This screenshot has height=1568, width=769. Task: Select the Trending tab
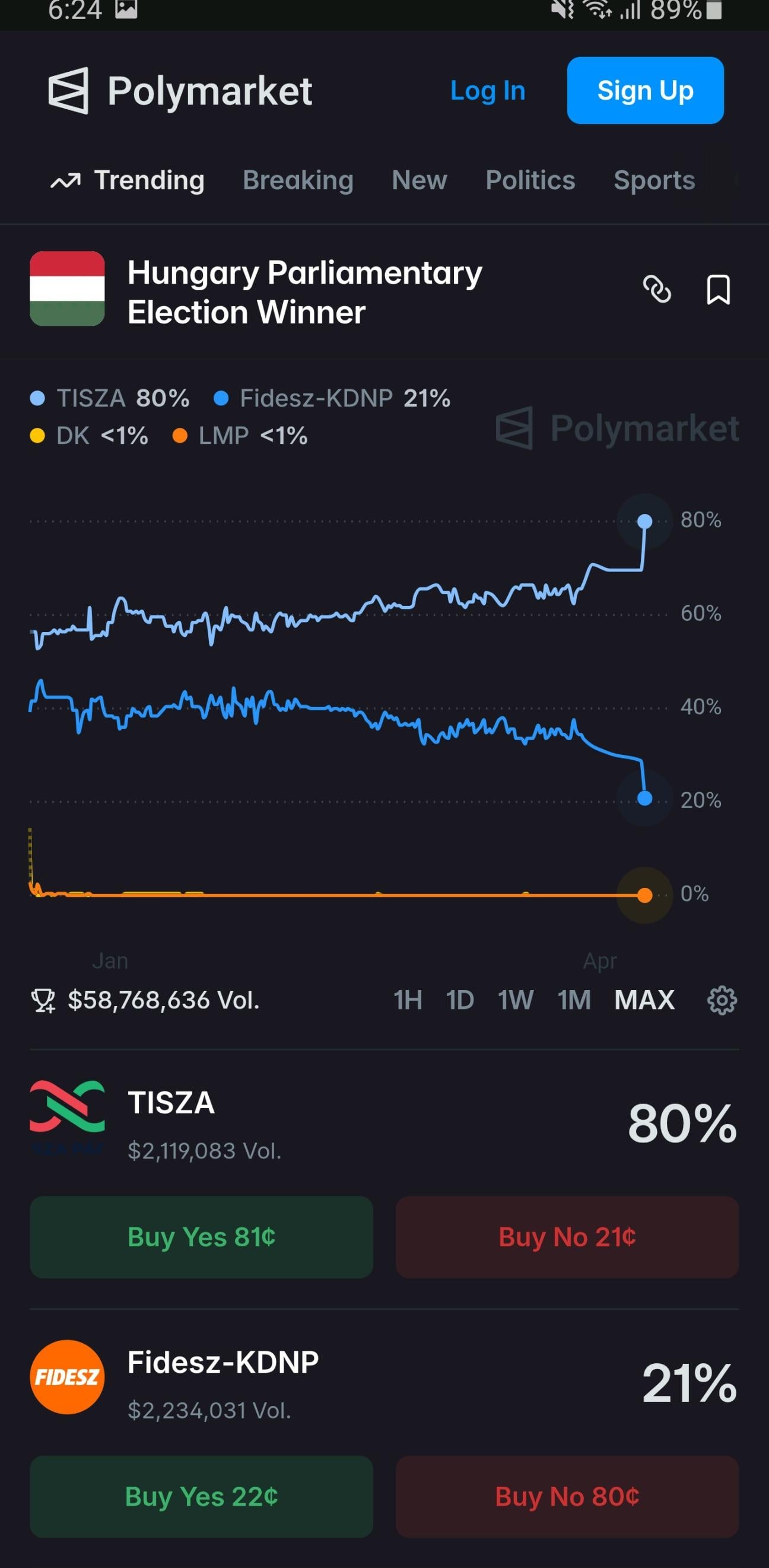point(128,180)
